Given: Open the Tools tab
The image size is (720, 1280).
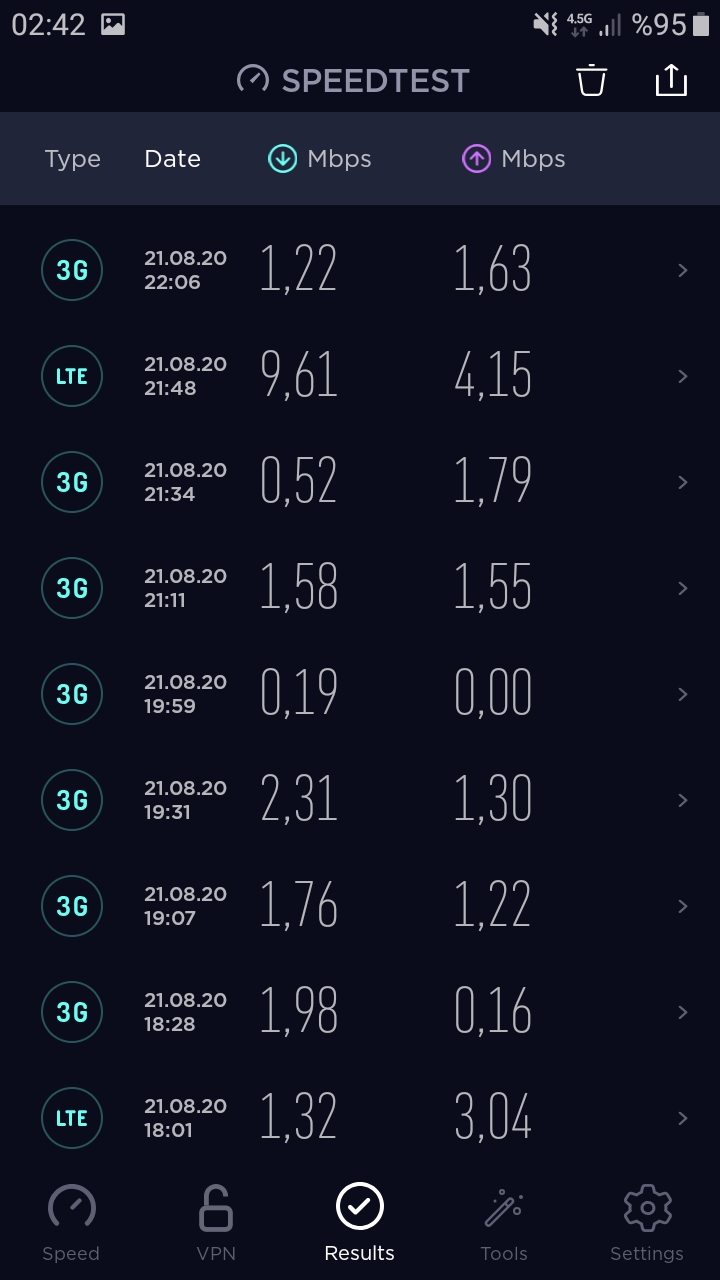Looking at the screenshot, I should click(504, 1224).
